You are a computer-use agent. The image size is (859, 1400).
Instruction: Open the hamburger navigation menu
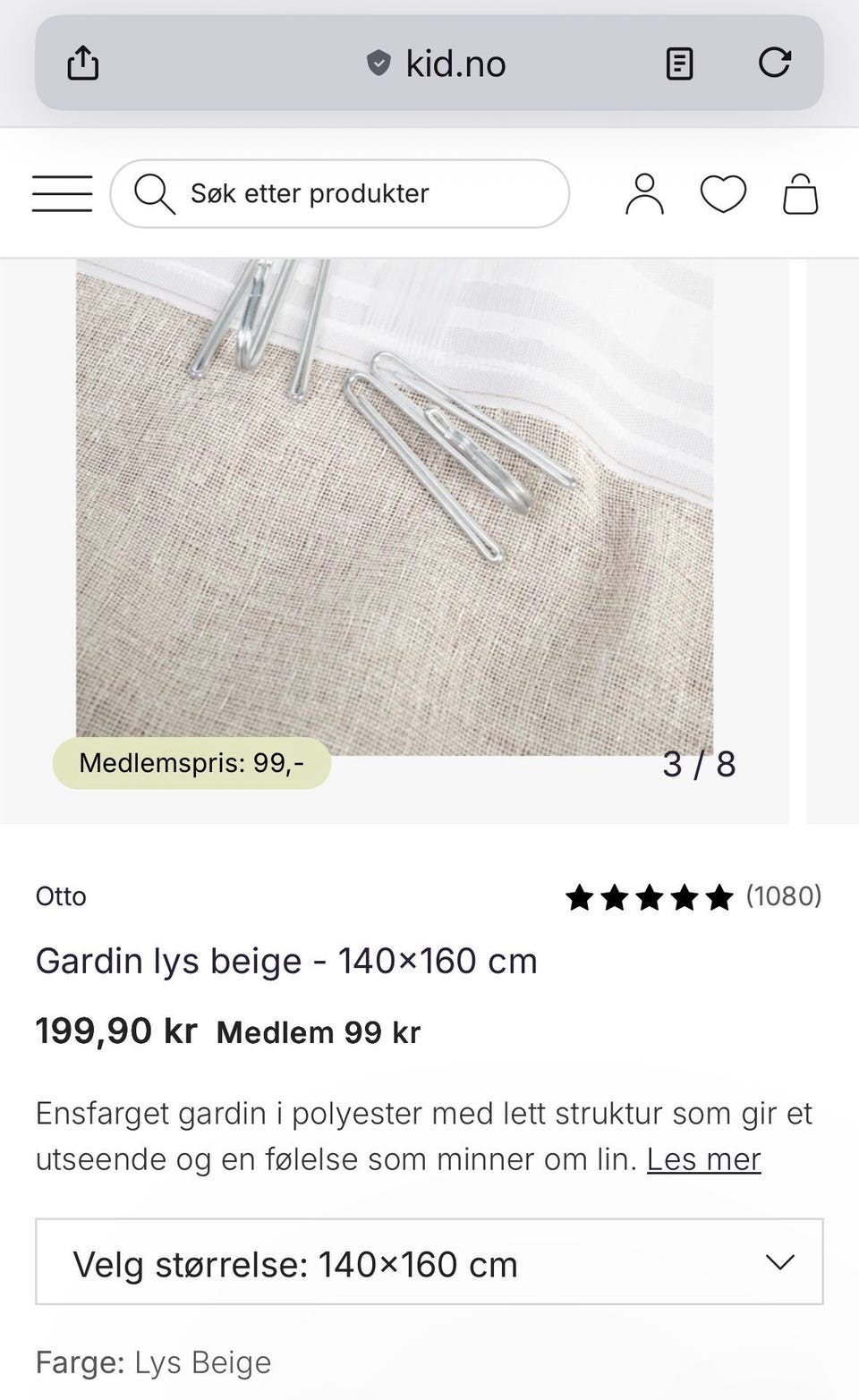click(x=61, y=193)
